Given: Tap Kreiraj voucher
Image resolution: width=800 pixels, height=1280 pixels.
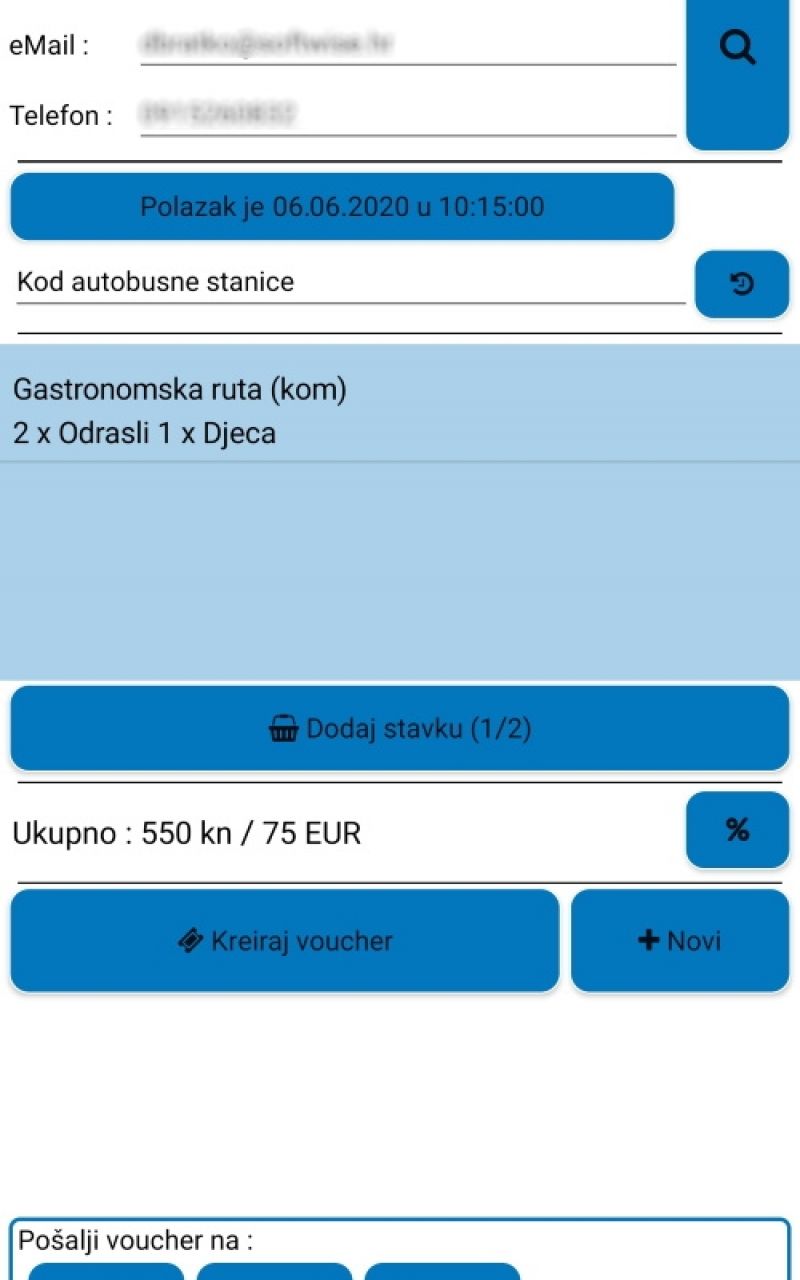Looking at the screenshot, I should 285,941.
